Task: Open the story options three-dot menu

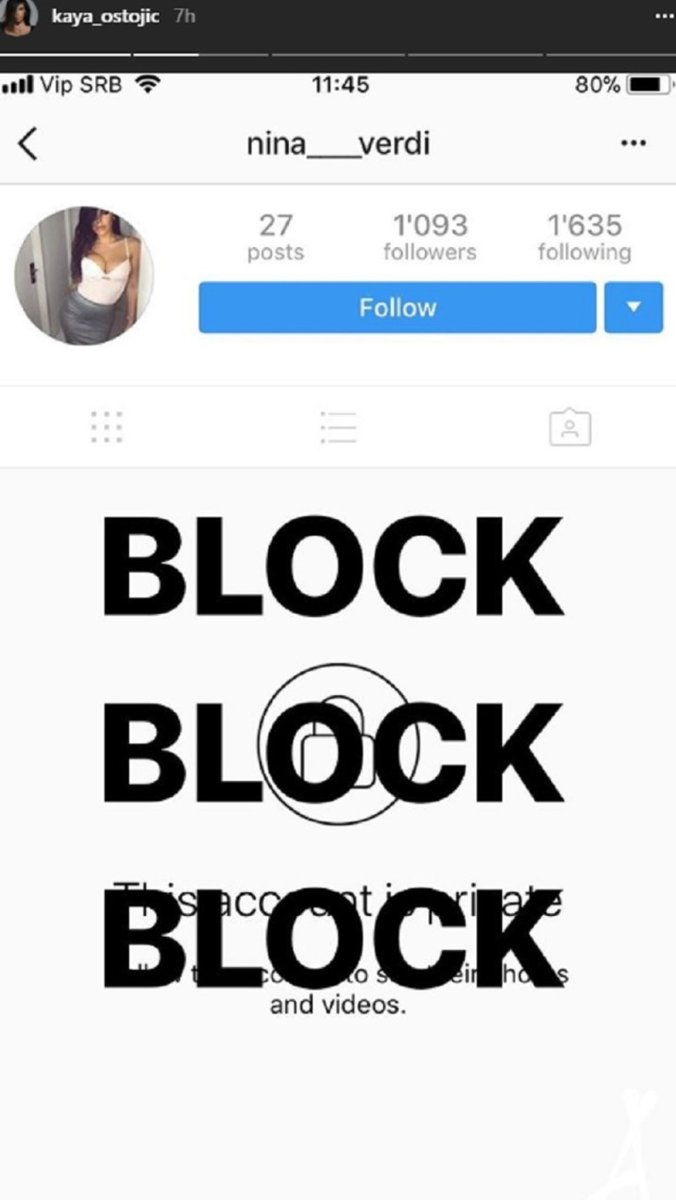Action: [663, 16]
